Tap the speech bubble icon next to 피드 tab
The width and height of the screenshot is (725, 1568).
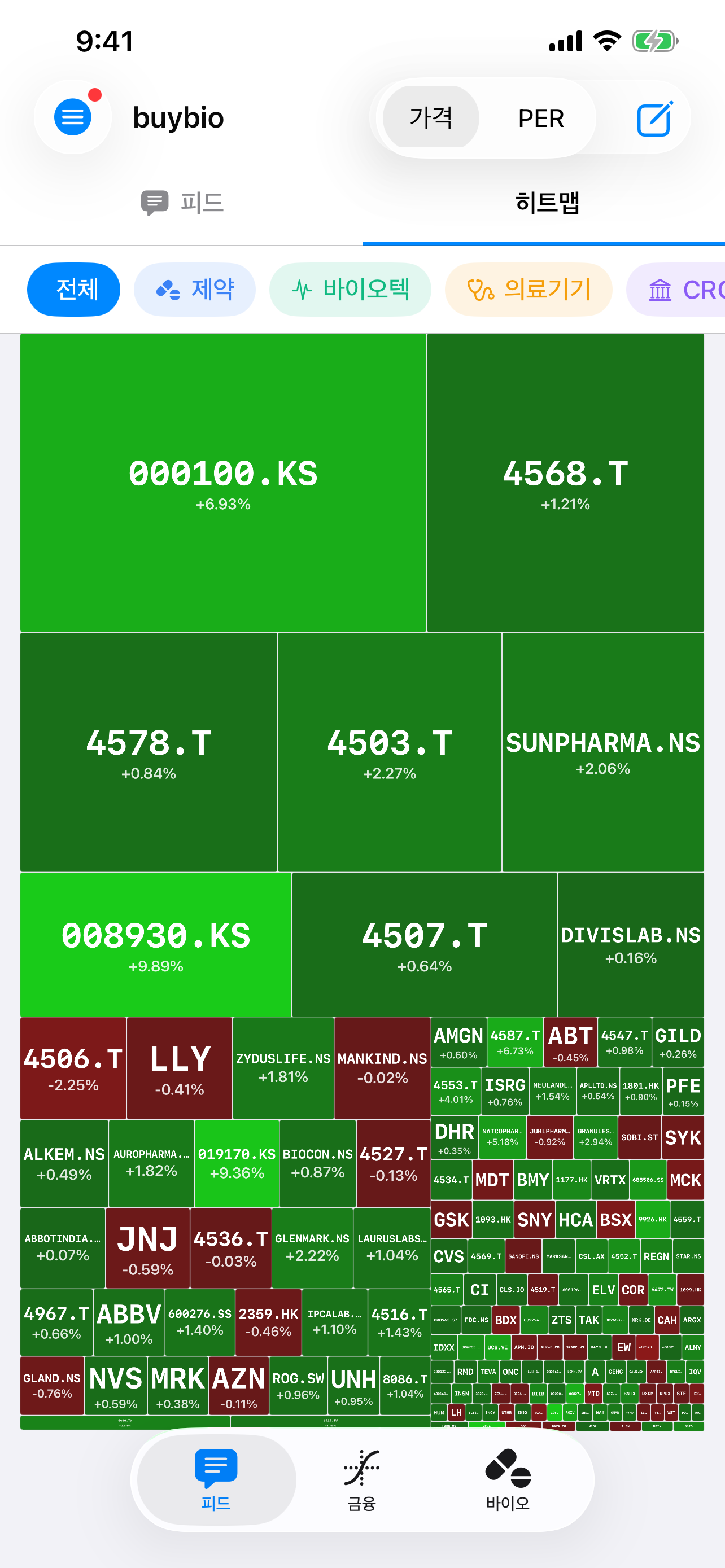coord(154,202)
